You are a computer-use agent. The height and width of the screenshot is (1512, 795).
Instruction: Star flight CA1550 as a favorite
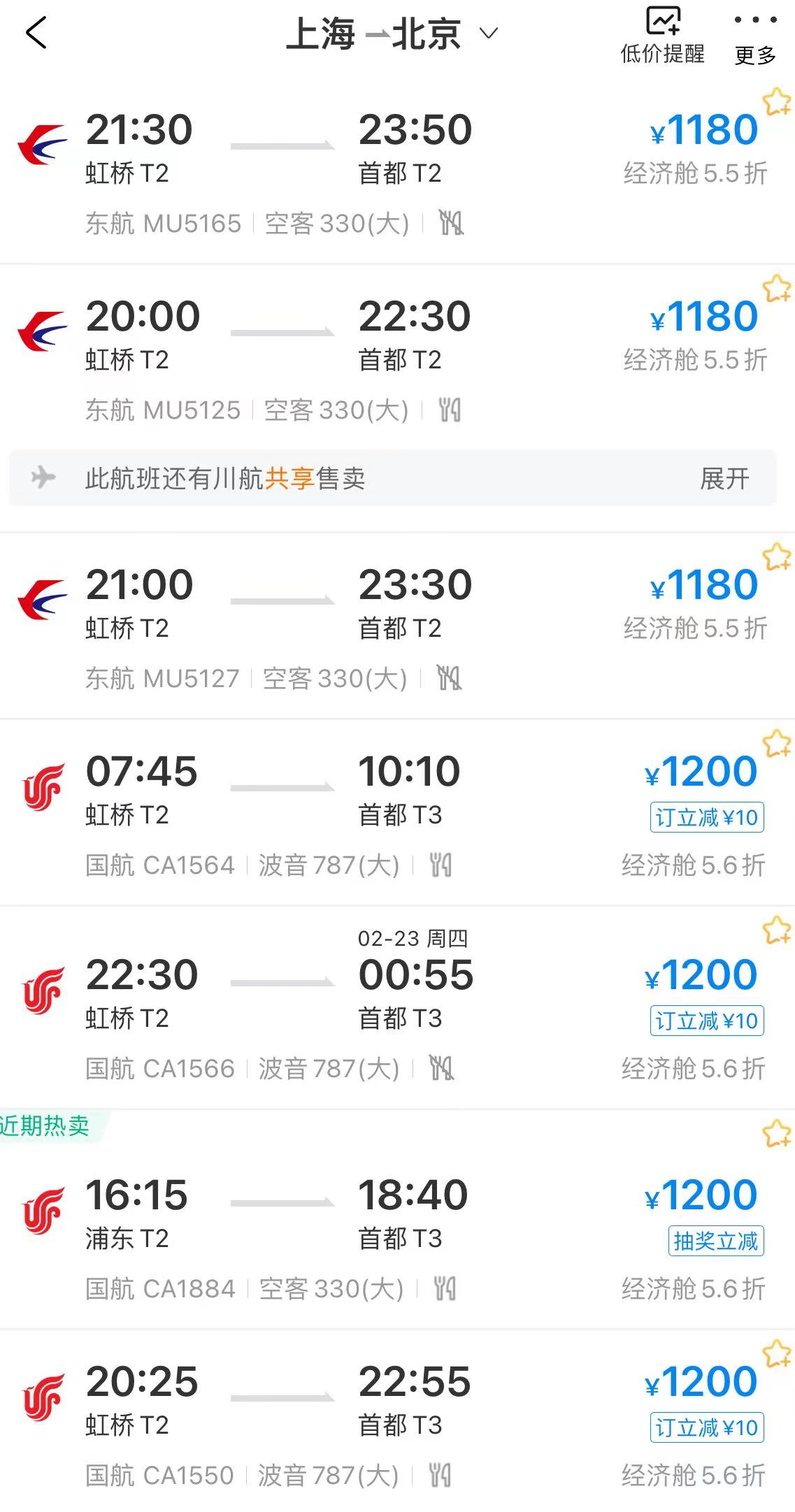point(776,1354)
